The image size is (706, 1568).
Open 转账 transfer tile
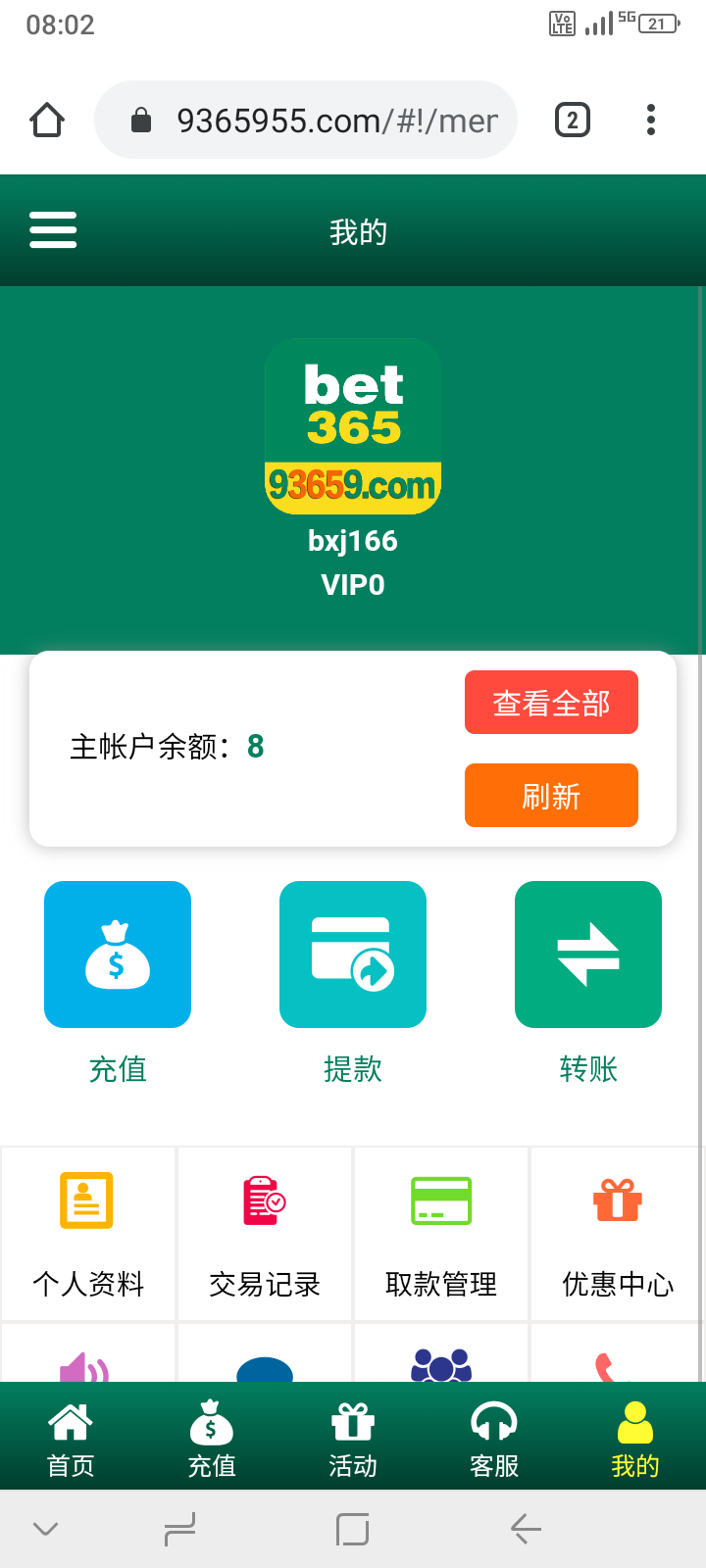click(x=588, y=955)
